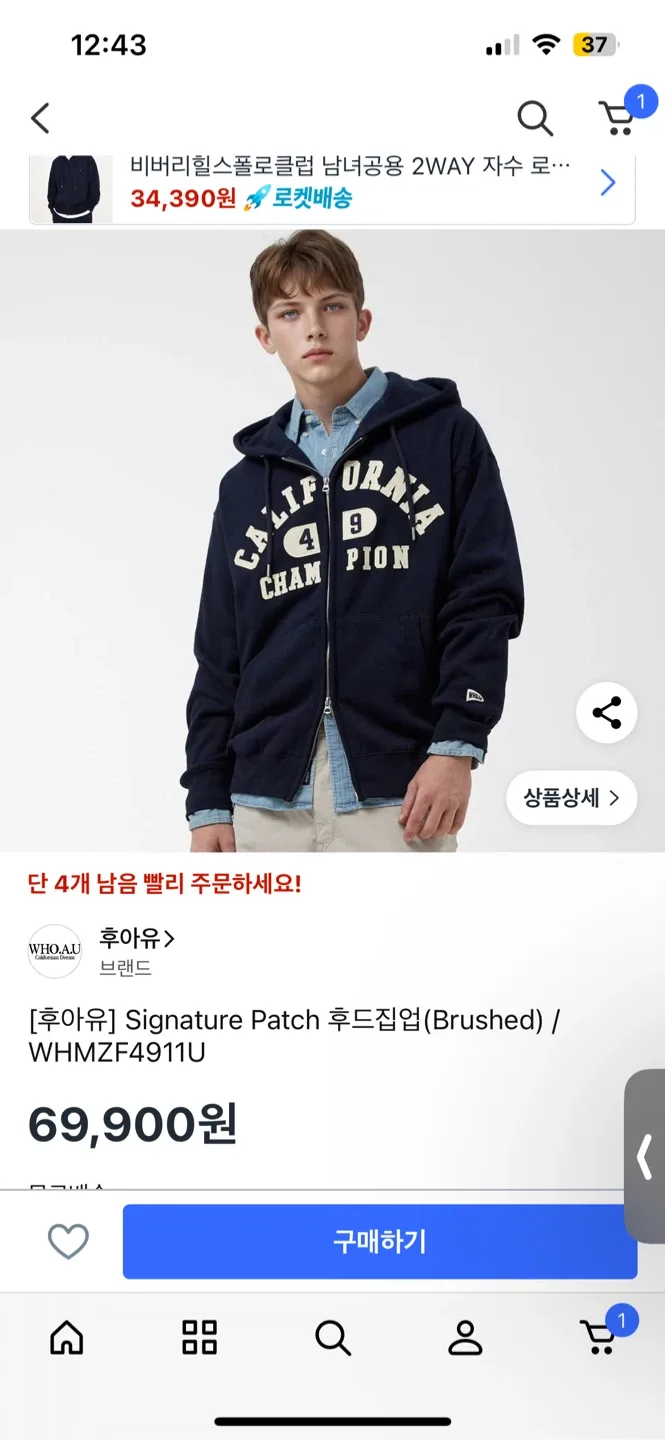Tap the 구매하기 buy button

point(380,1242)
